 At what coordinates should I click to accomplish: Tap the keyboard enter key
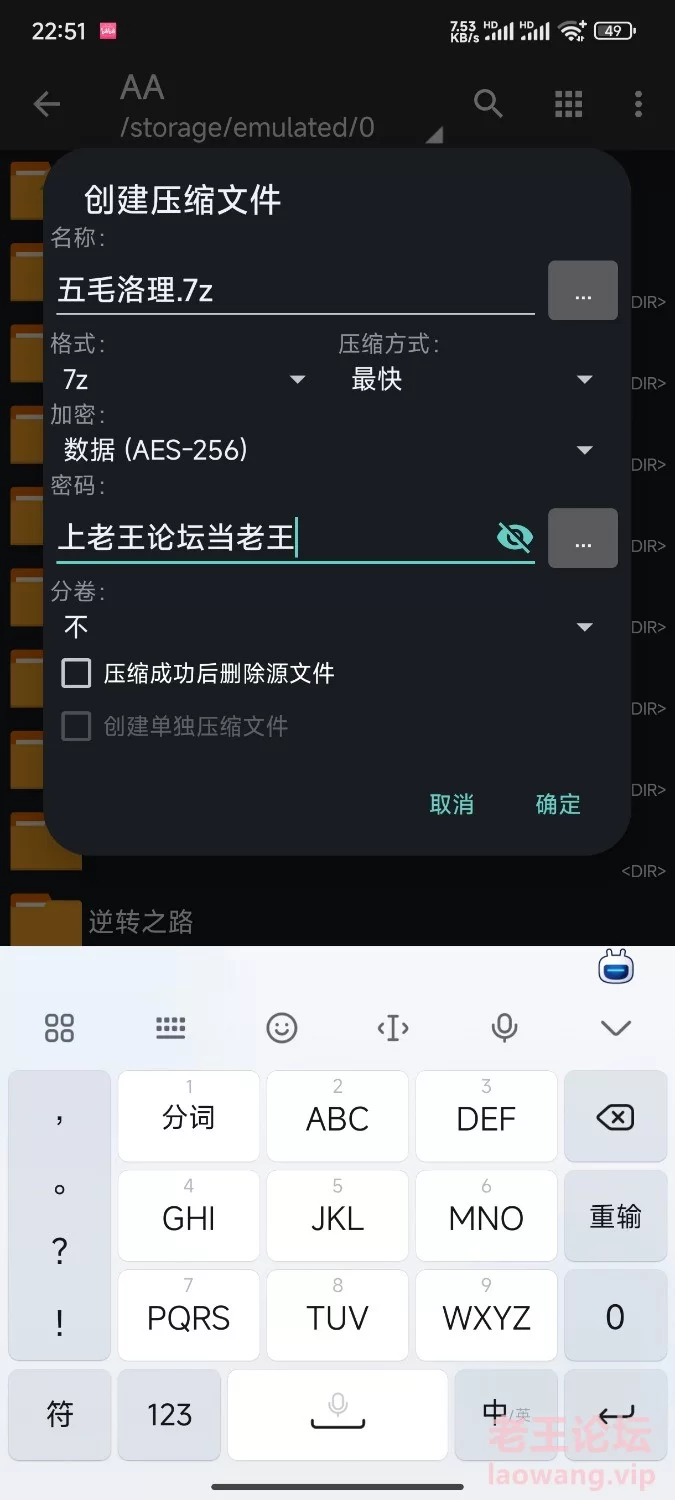click(614, 1414)
